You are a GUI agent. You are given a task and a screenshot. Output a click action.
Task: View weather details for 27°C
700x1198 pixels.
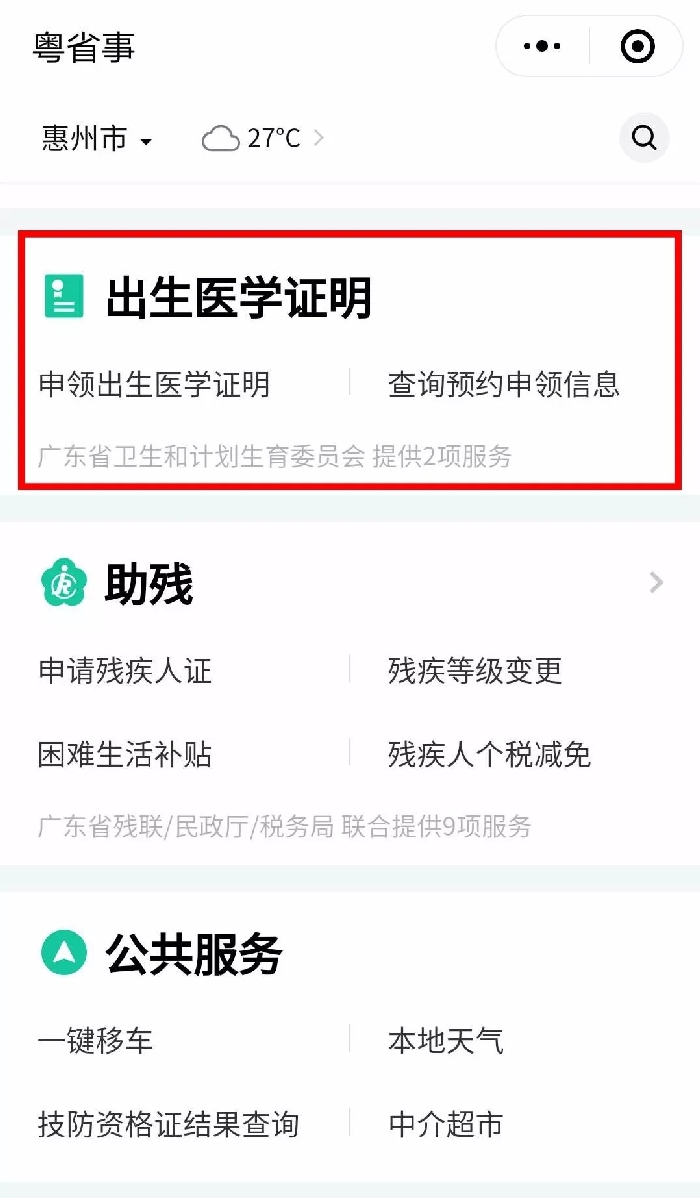click(262, 138)
